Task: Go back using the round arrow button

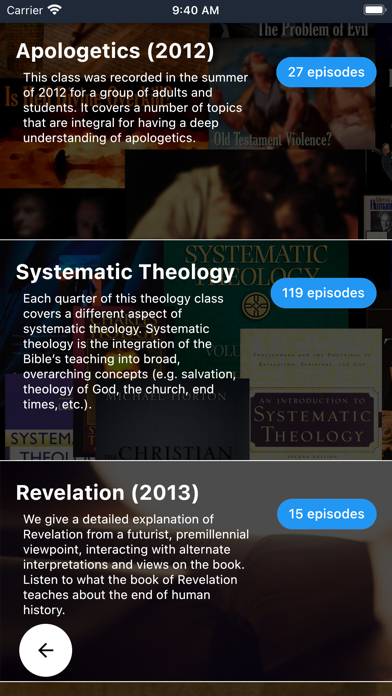Action: click(45, 650)
